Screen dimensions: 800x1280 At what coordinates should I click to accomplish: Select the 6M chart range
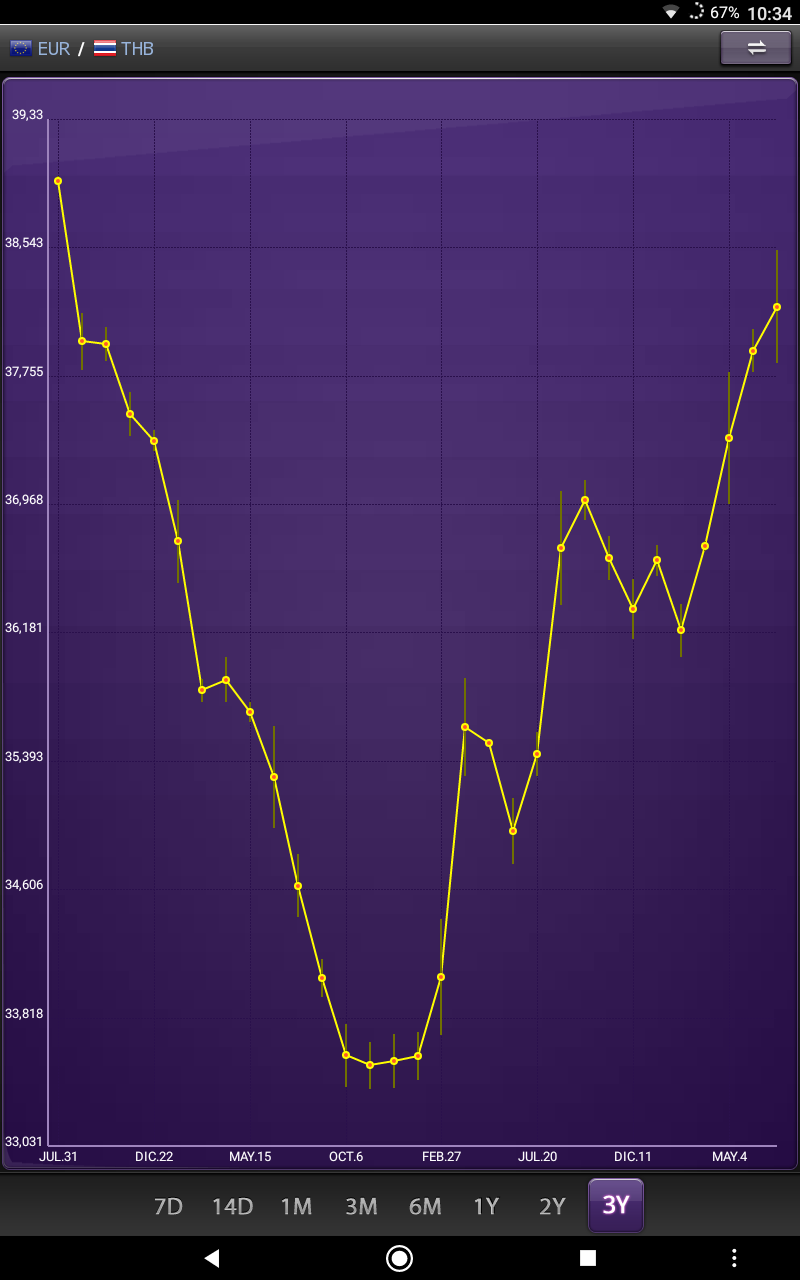point(425,1206)
